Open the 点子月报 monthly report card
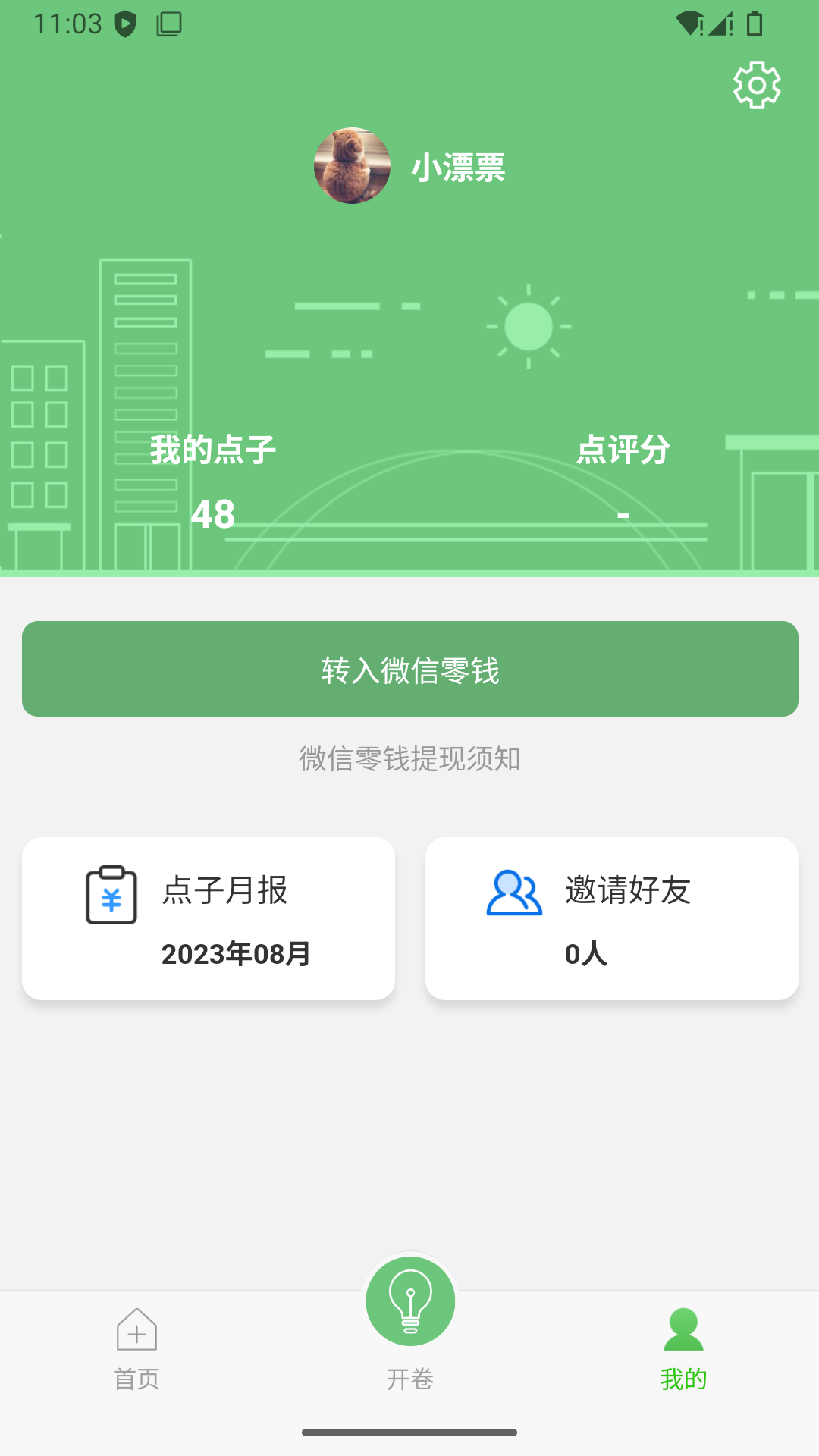819x1456 pixels. (209, 918)
